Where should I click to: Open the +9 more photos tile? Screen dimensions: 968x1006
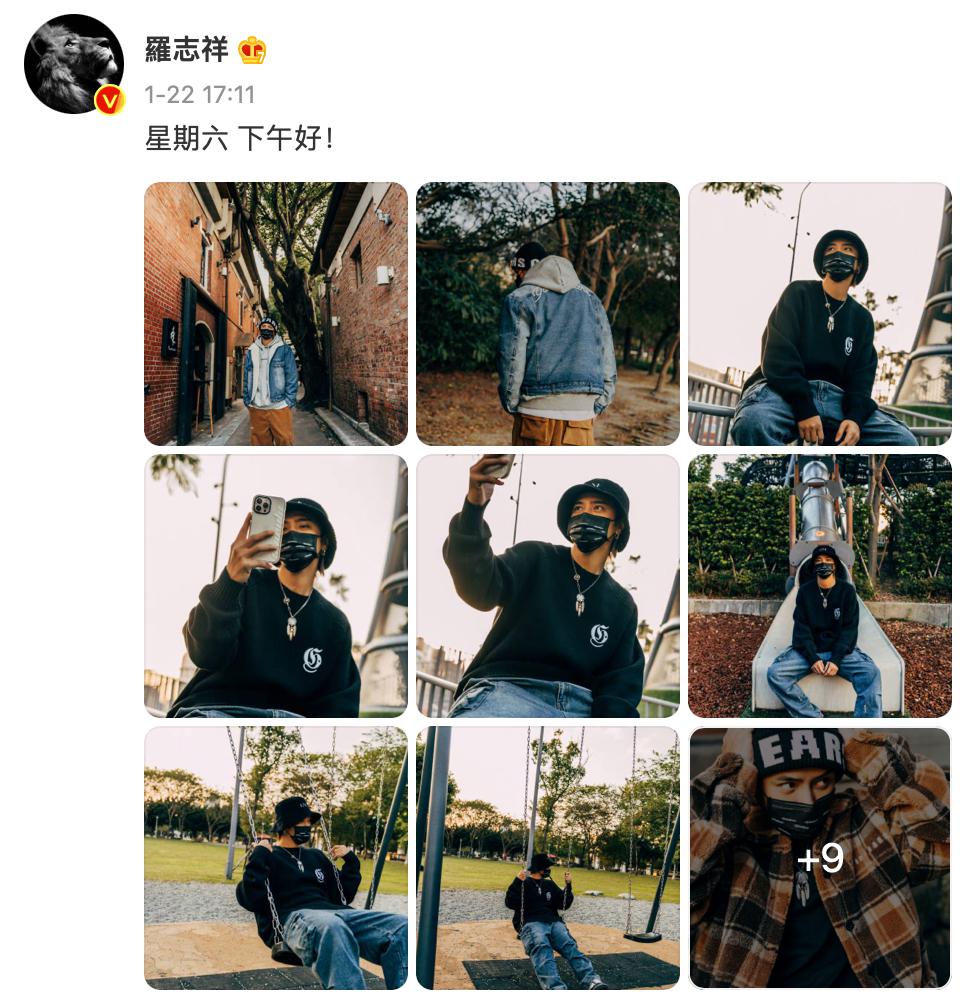(x=820, y=858)
